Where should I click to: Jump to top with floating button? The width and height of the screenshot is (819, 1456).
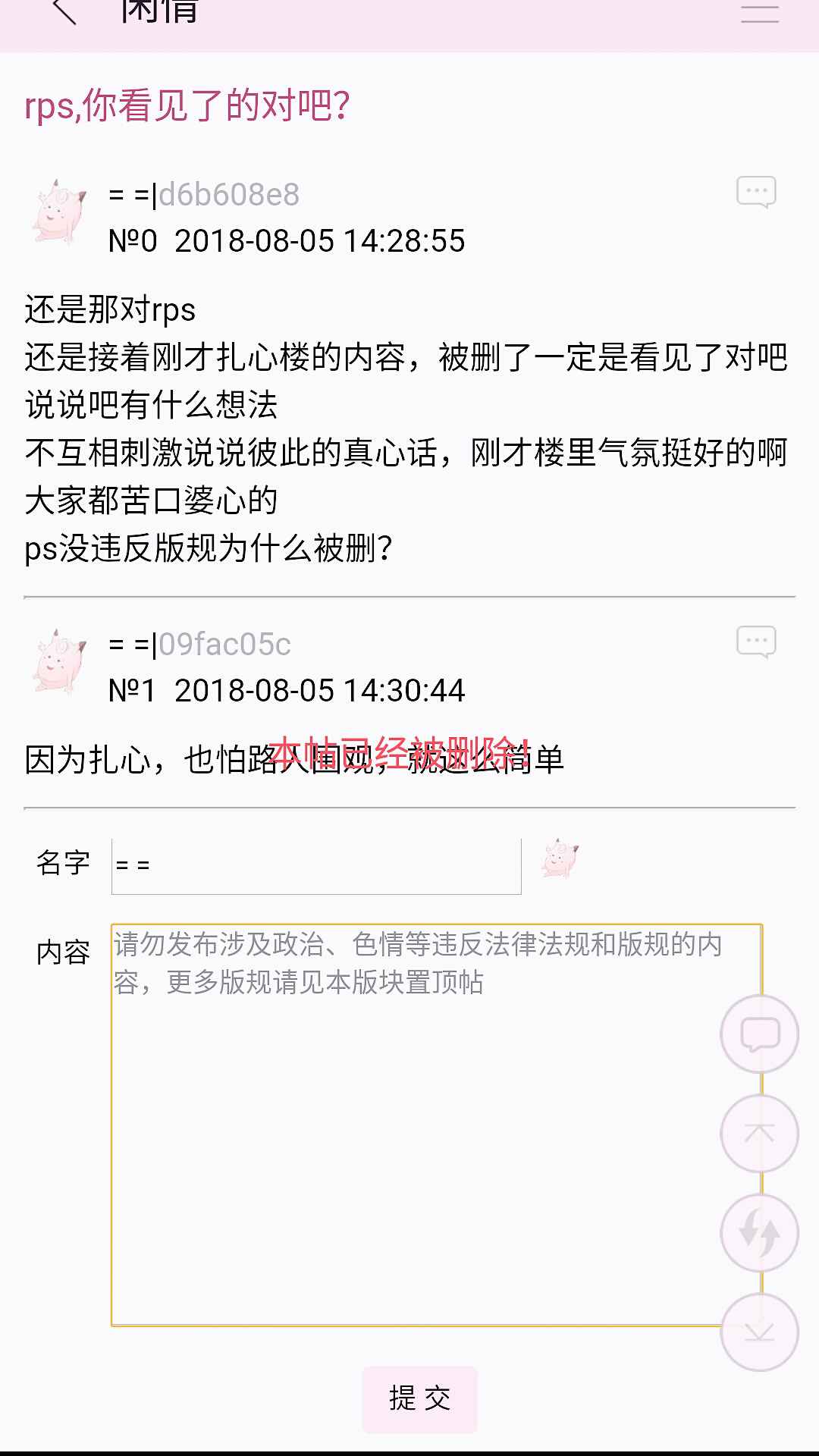click(759, 1134)
